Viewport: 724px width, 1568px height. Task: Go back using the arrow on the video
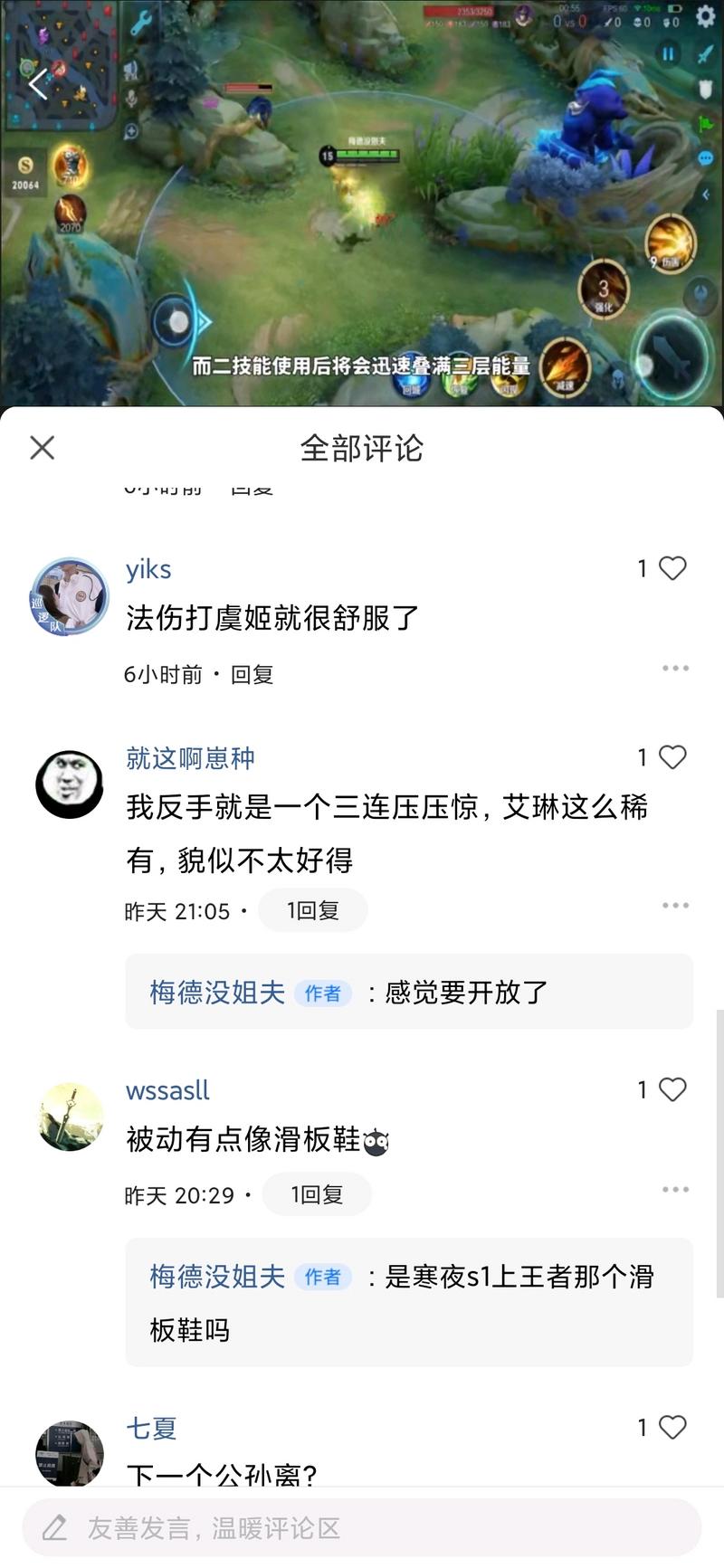[37, 85]
